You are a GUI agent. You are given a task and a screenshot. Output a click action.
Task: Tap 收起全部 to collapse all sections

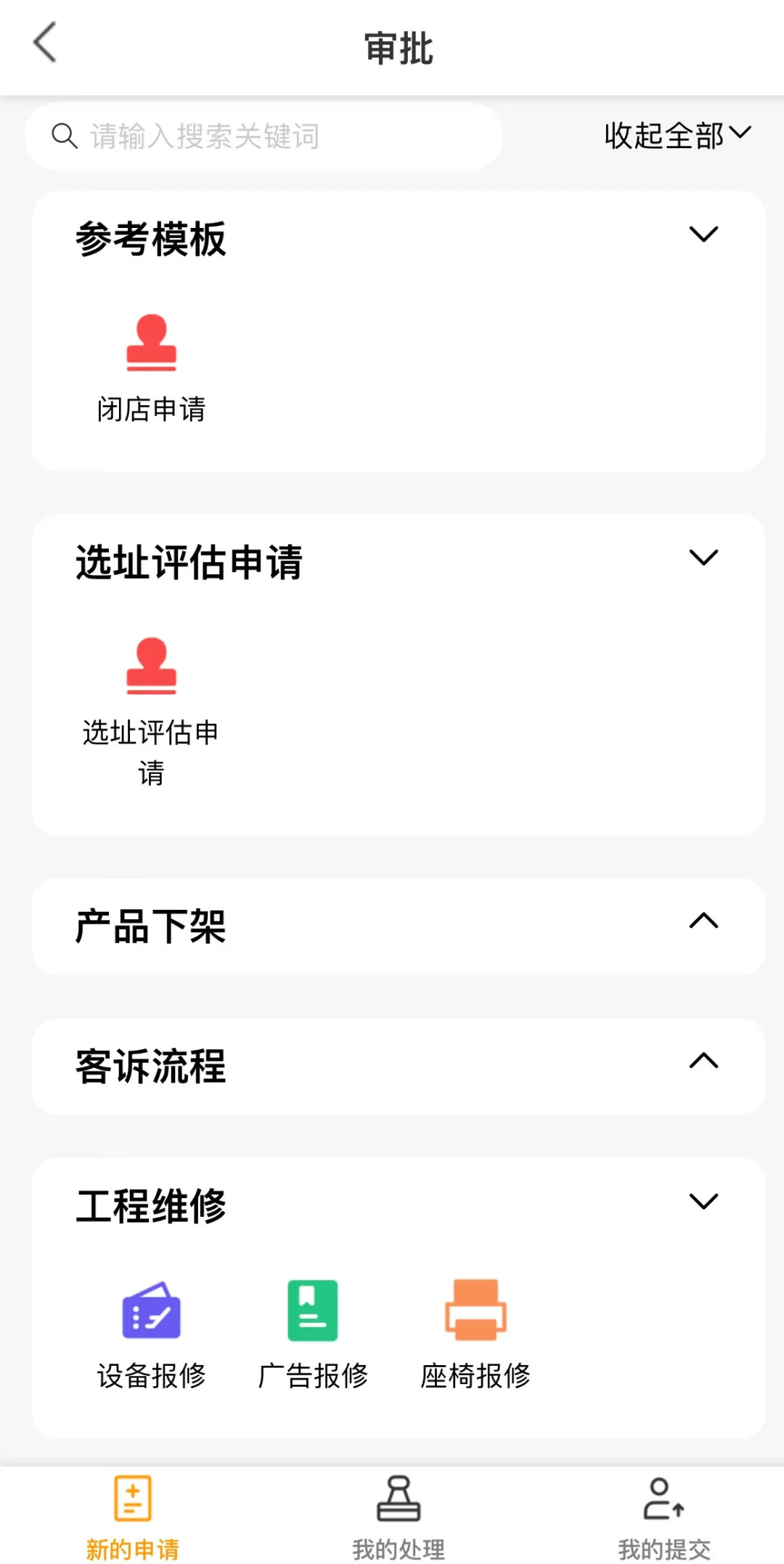(x=677, y=135)
